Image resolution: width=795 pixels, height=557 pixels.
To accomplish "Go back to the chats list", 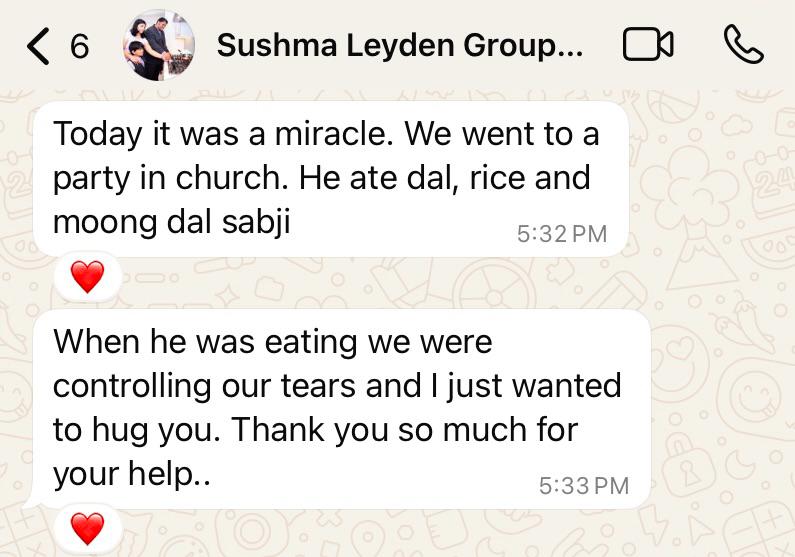I will [40, 46].
